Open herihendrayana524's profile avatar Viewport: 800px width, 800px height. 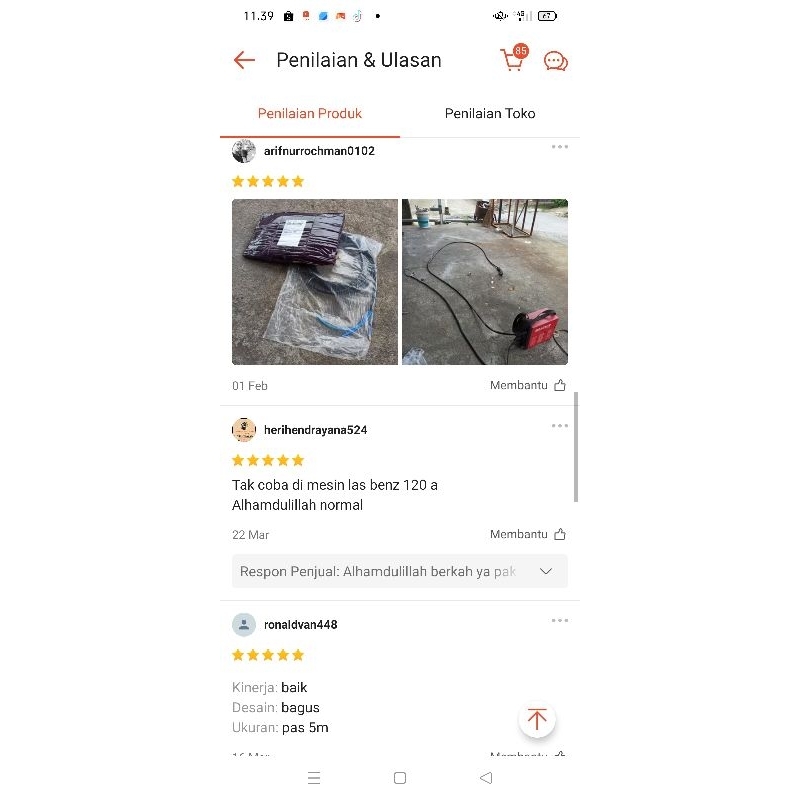point(244,430)
